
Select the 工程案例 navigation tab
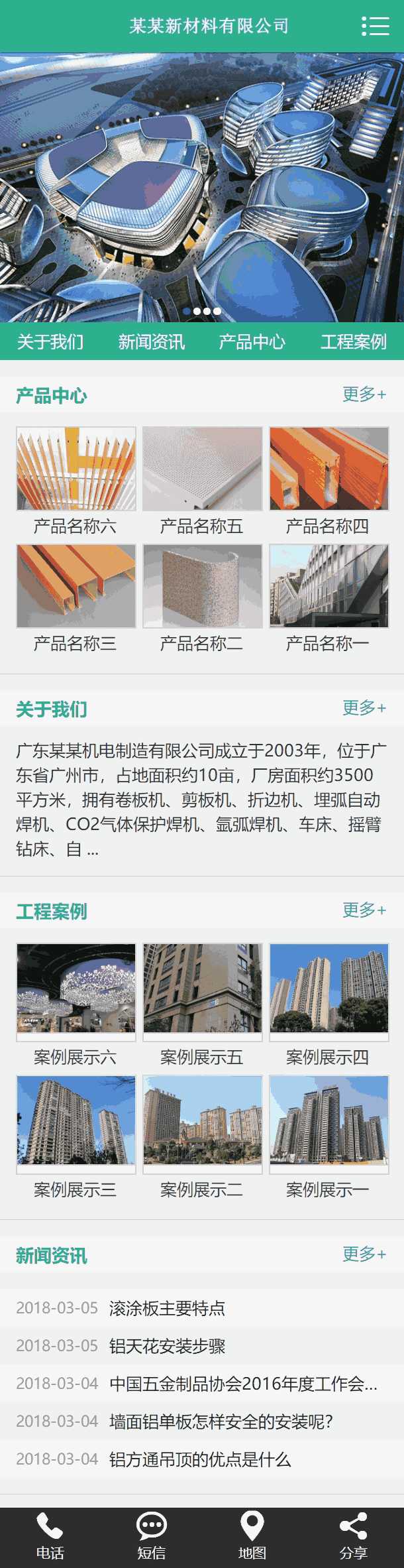click(x=353, y=341)
